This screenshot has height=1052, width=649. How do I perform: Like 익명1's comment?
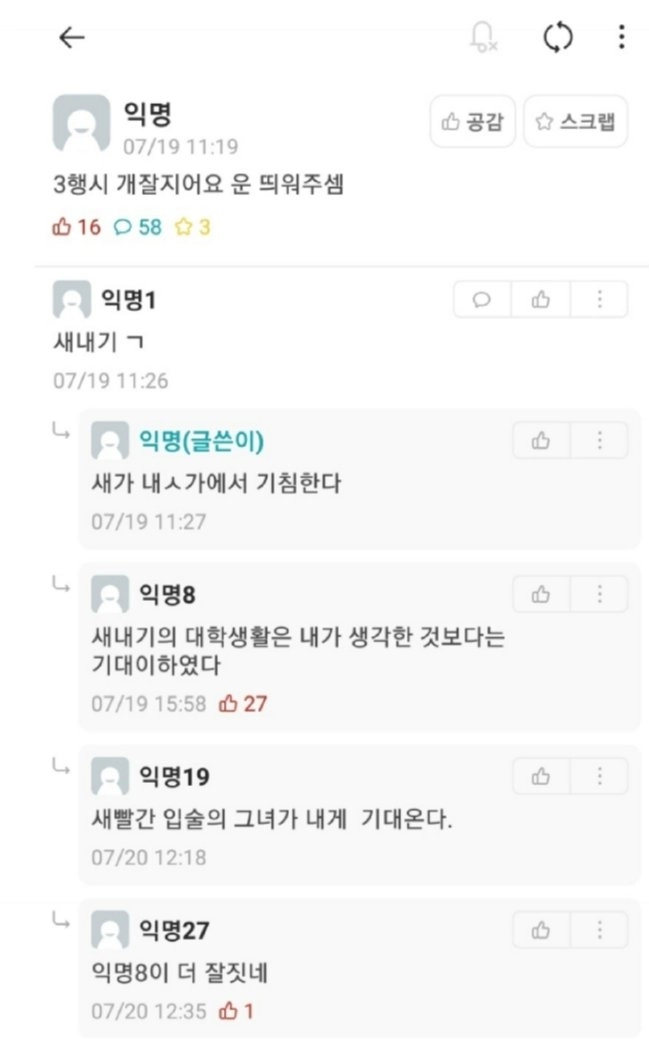click(541, 299)
